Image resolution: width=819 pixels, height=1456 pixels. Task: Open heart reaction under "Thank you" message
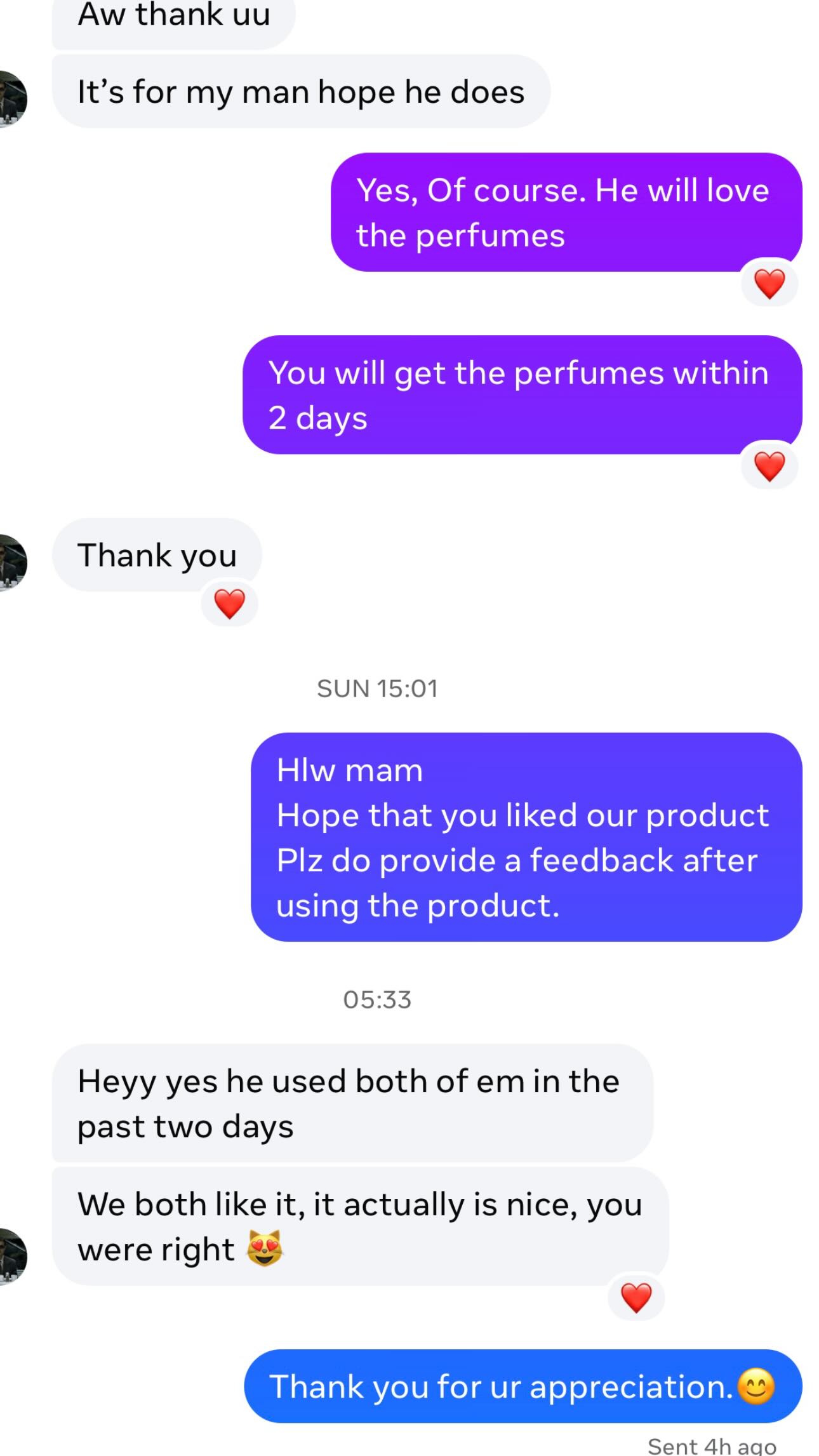pyautogui.click(x=229, y=603)
